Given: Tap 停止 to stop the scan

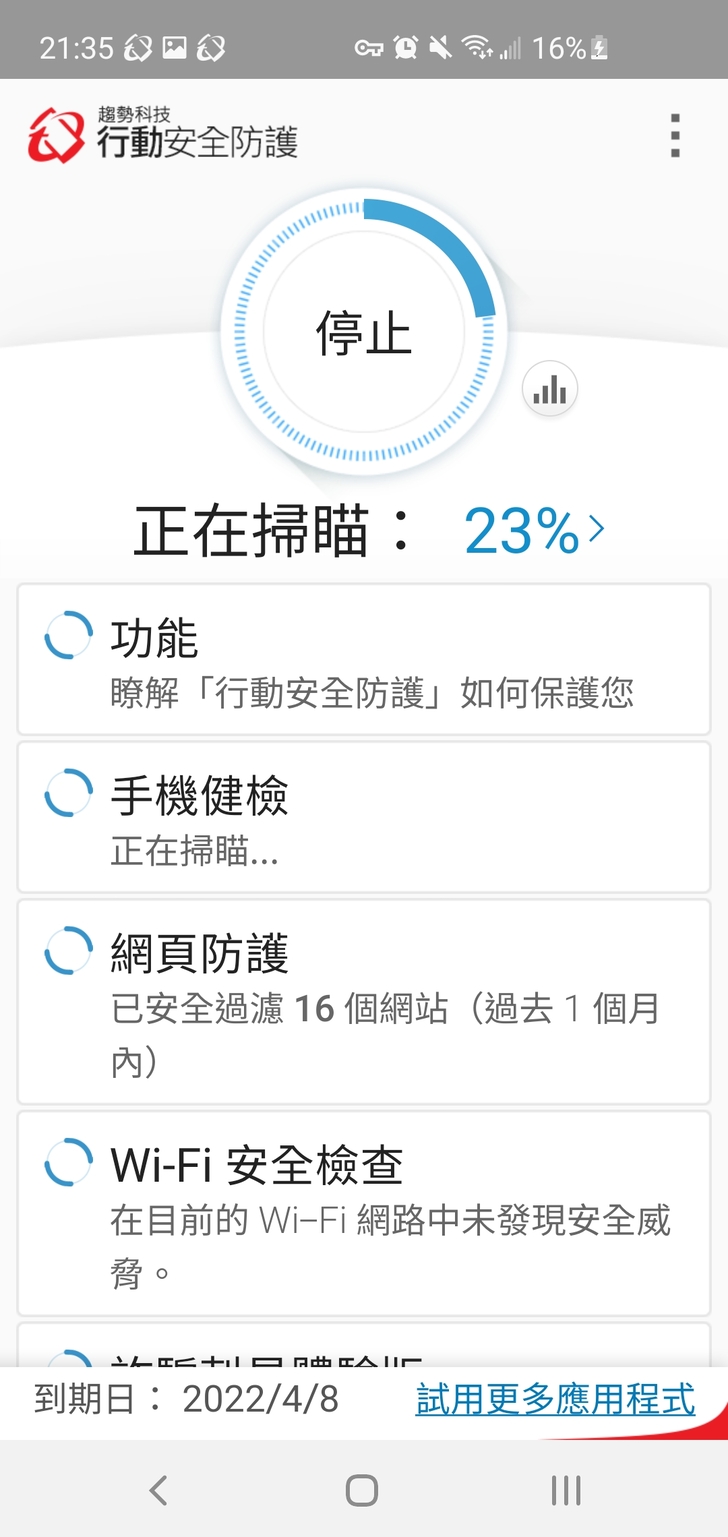Looking at the screenshot, I should tap(364, 332).
